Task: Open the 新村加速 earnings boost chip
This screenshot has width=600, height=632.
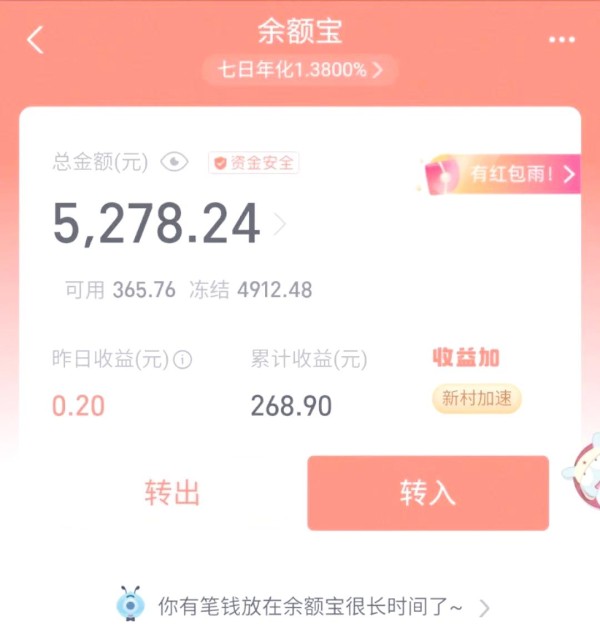Action: pos(477,398)
